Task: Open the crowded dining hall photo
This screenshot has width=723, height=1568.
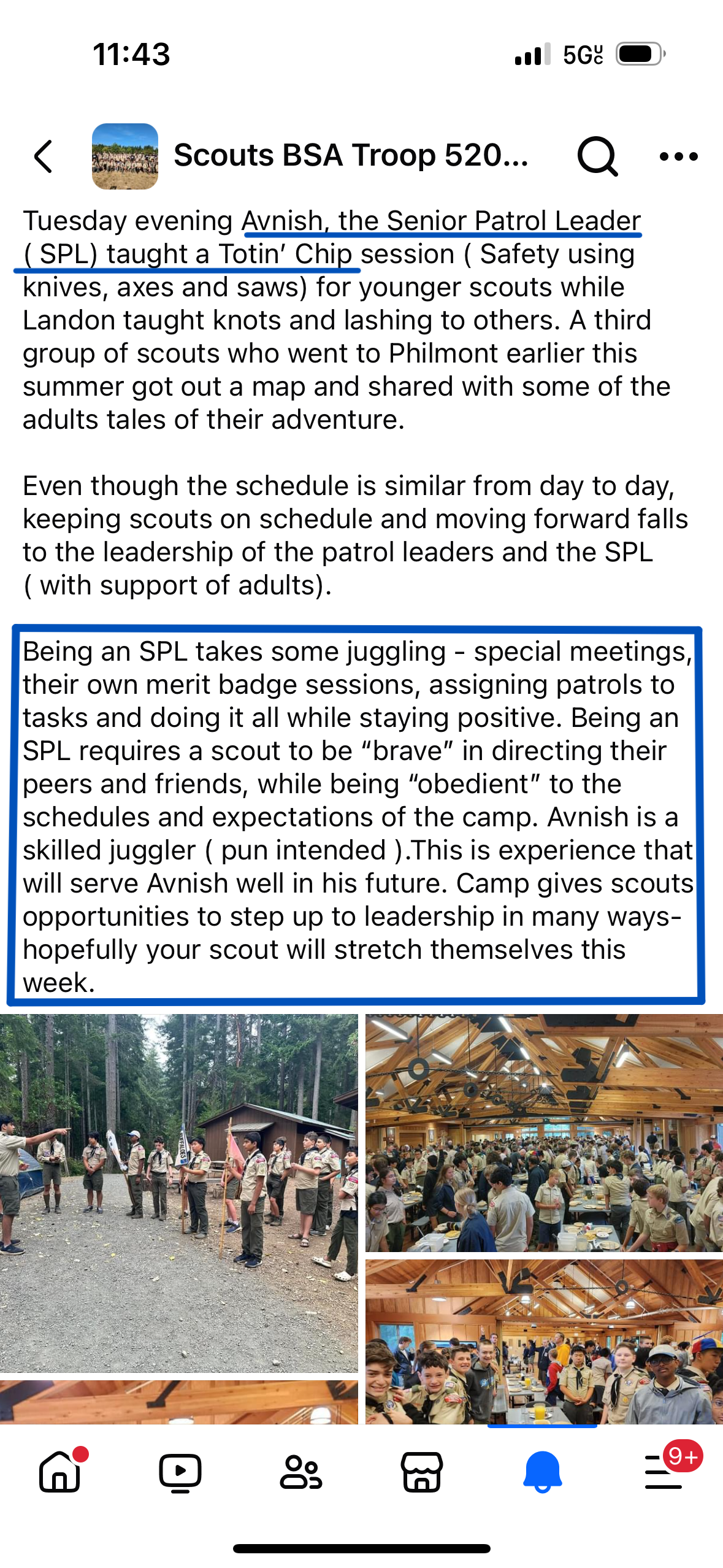Action: [x=544, y=1132]
